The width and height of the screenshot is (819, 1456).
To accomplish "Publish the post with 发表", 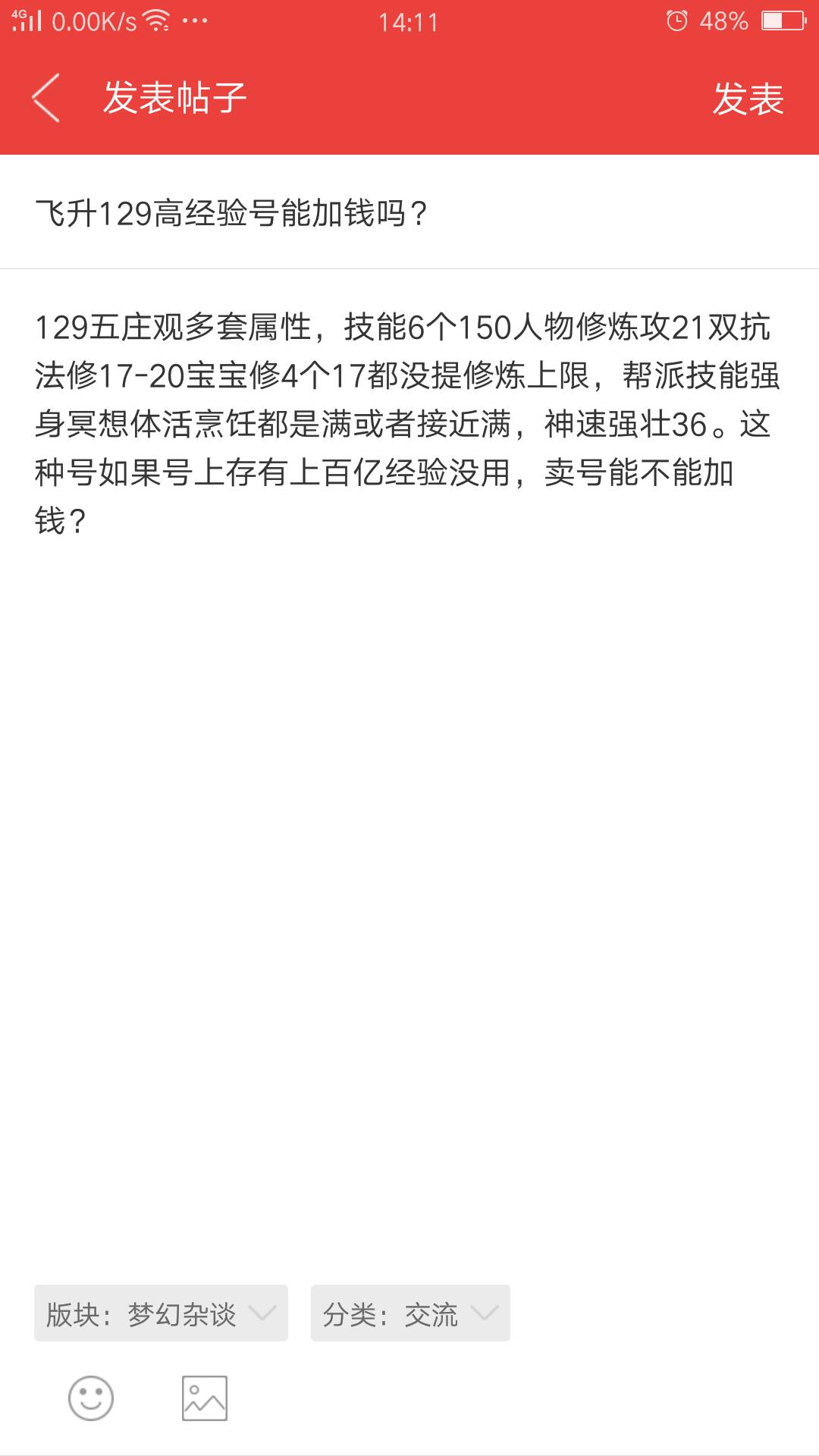I will point(747,99).
